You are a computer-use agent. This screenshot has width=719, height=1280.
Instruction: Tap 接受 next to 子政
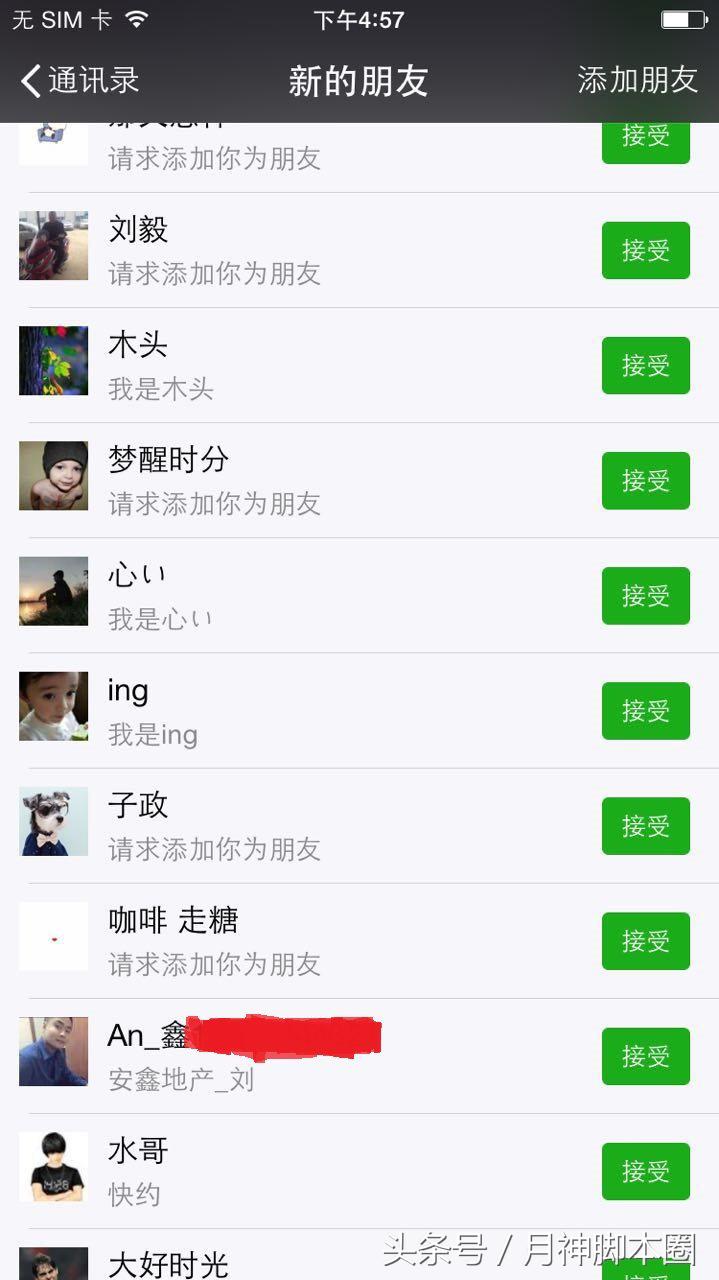pos(645,825)
